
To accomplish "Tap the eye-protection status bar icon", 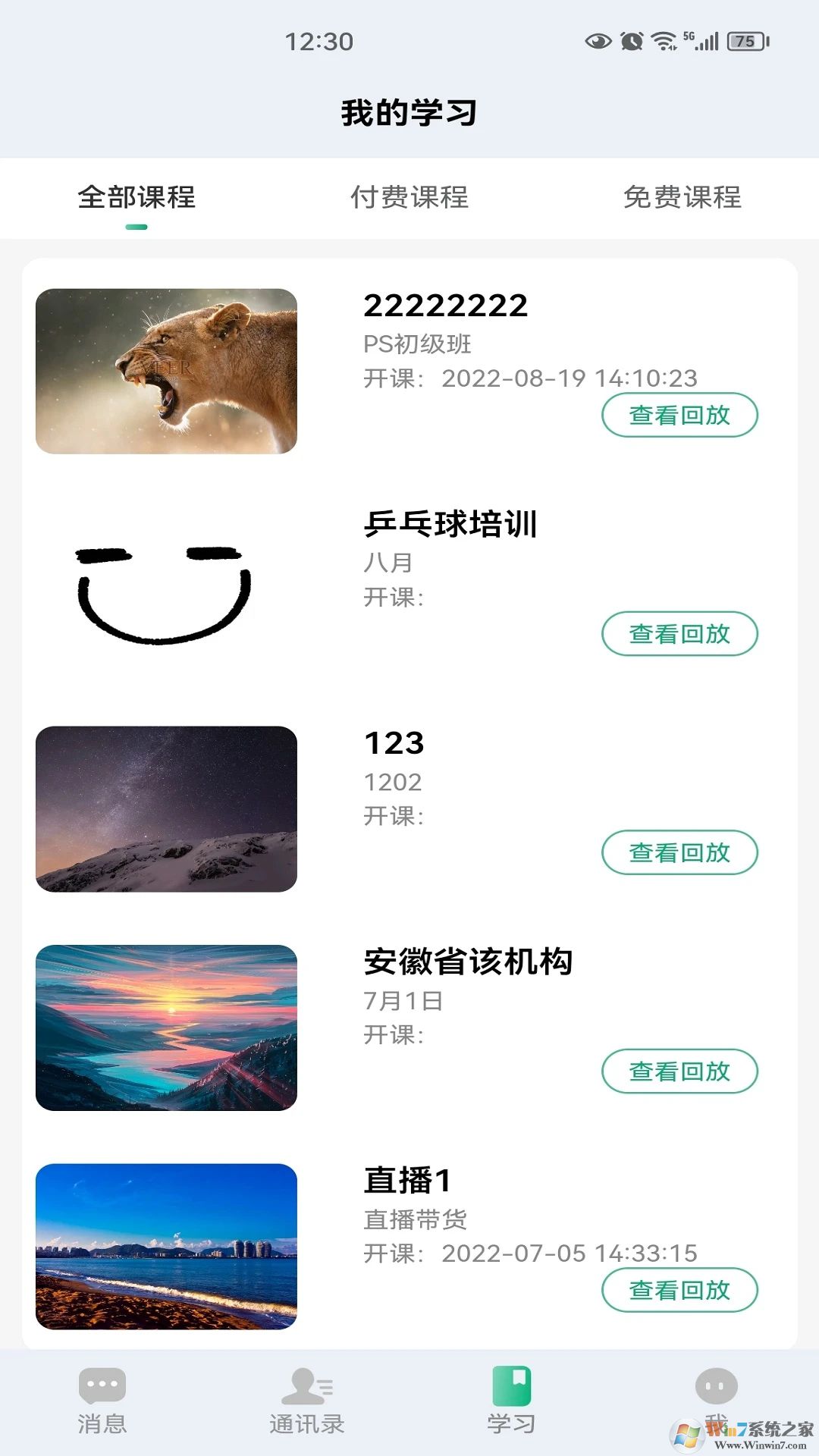I will point(599,43).
